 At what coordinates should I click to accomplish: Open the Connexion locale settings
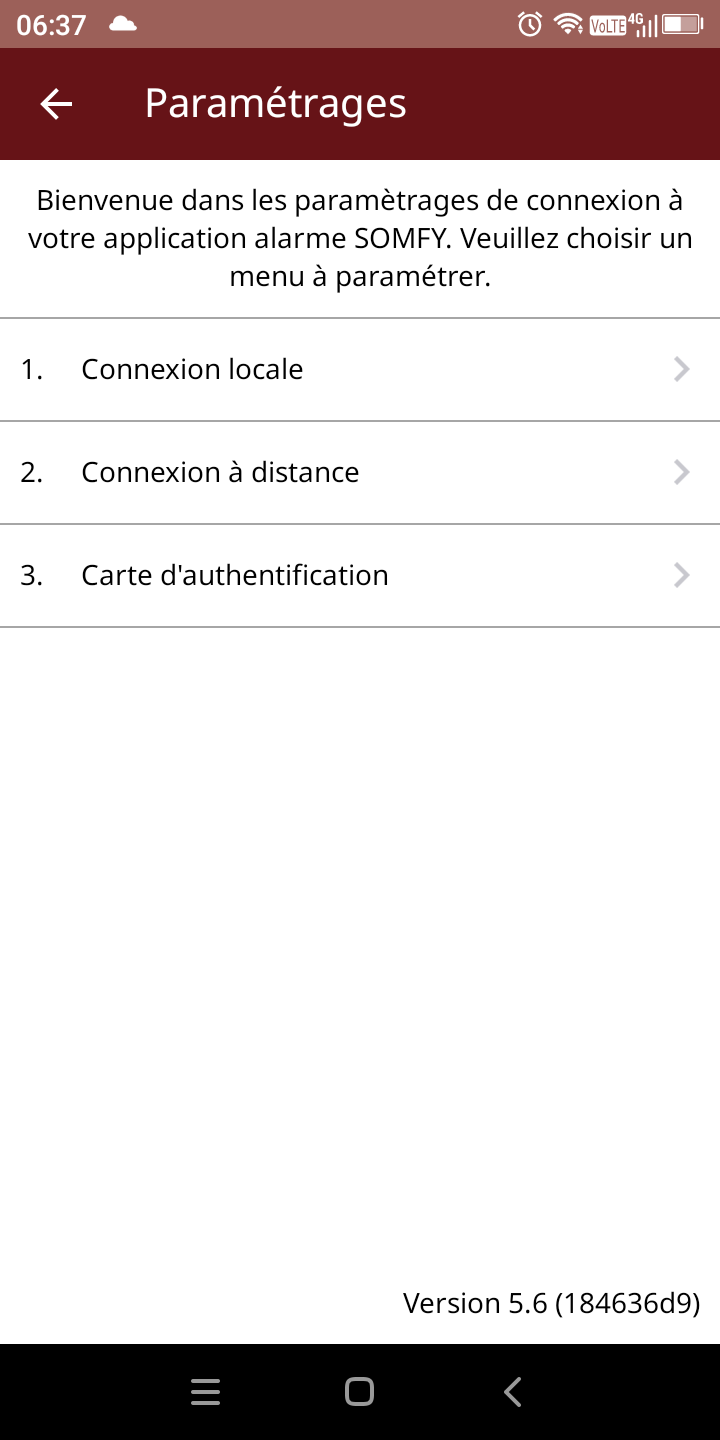point(359,370)
